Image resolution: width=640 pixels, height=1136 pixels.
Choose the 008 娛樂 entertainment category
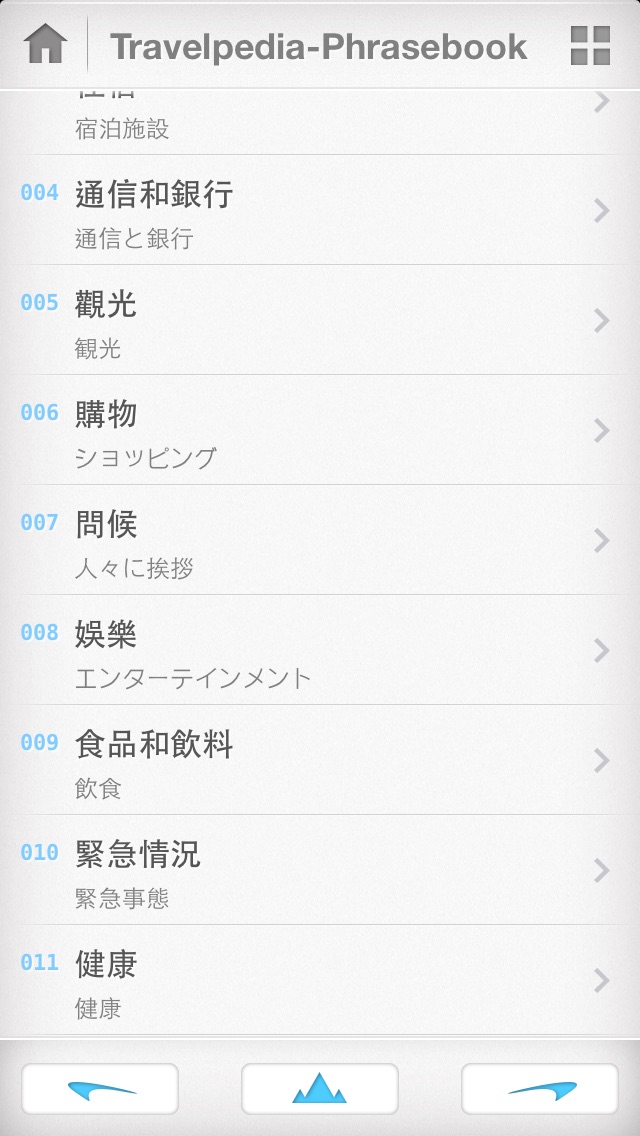tap(320, 650)
